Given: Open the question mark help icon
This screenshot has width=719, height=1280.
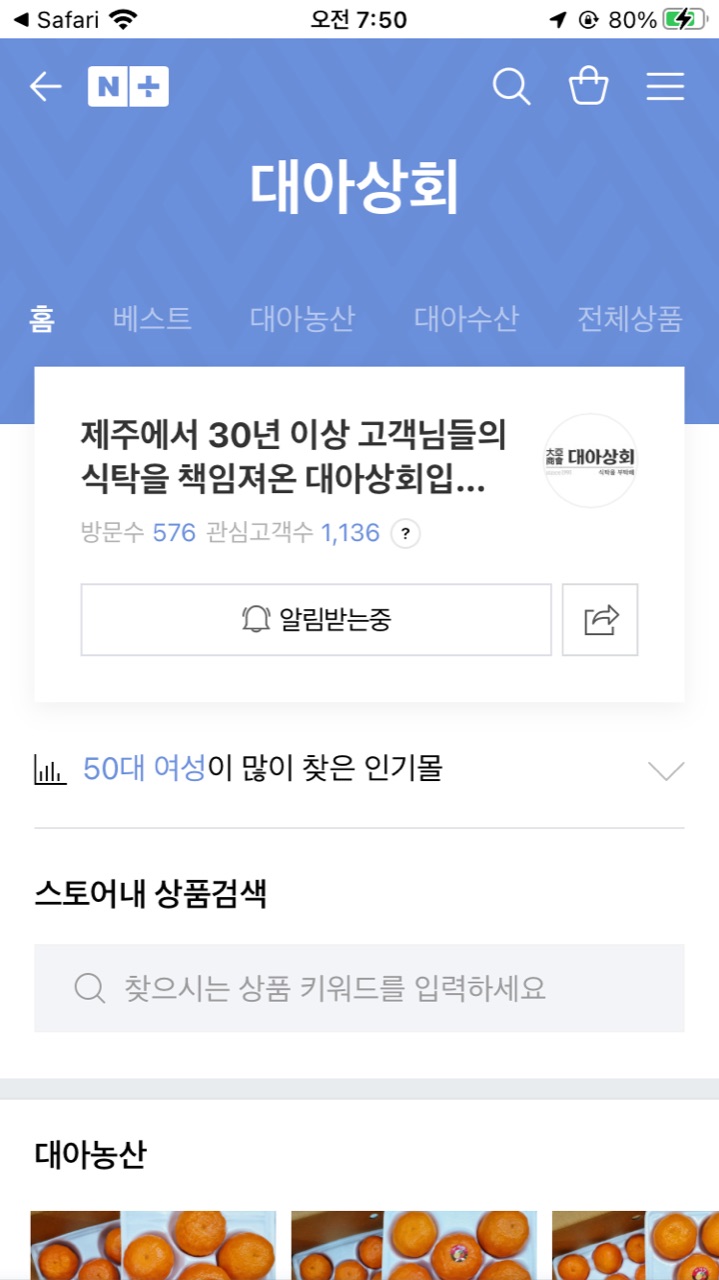Looking at the screenshot, I should (x=405, y=534).
